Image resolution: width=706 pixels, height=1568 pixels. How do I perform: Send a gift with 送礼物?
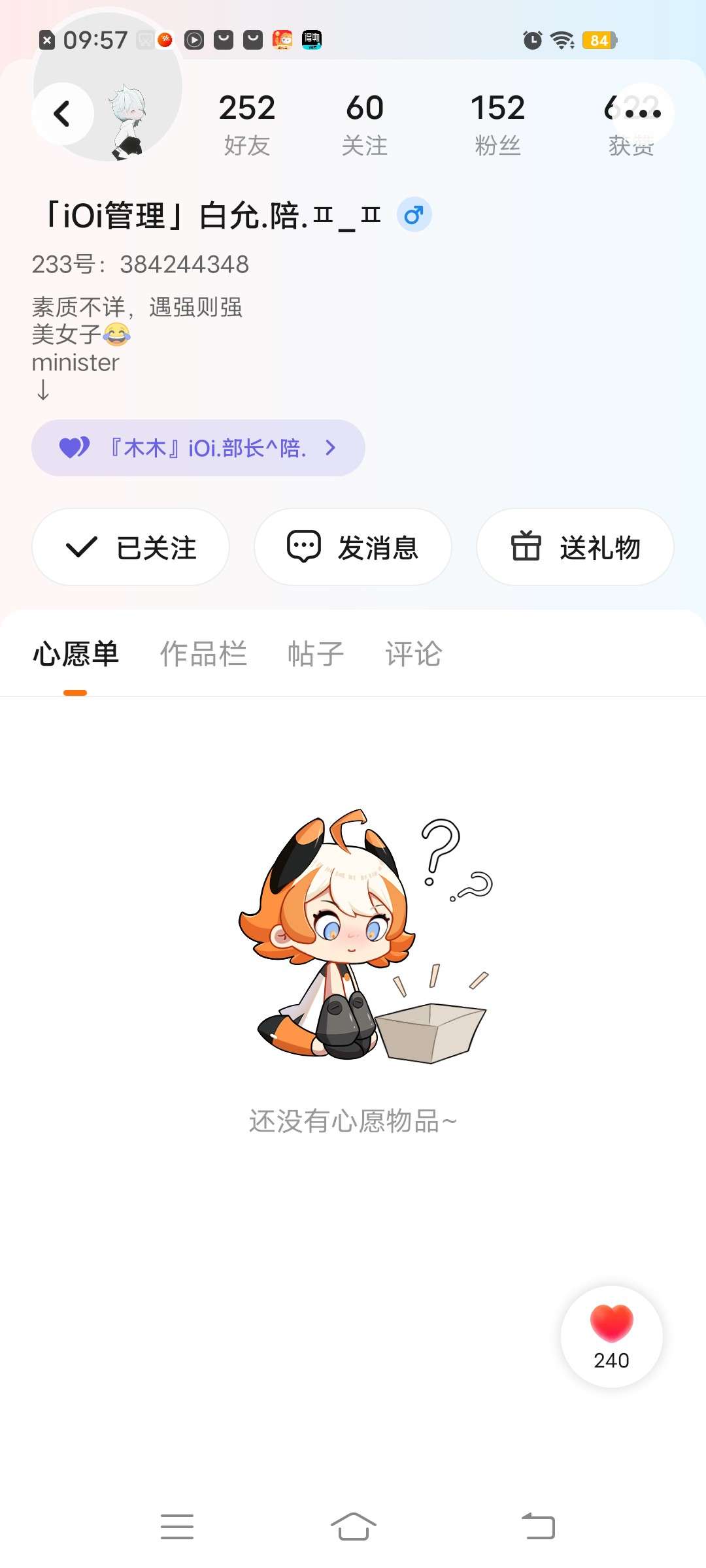click(575, 547)
